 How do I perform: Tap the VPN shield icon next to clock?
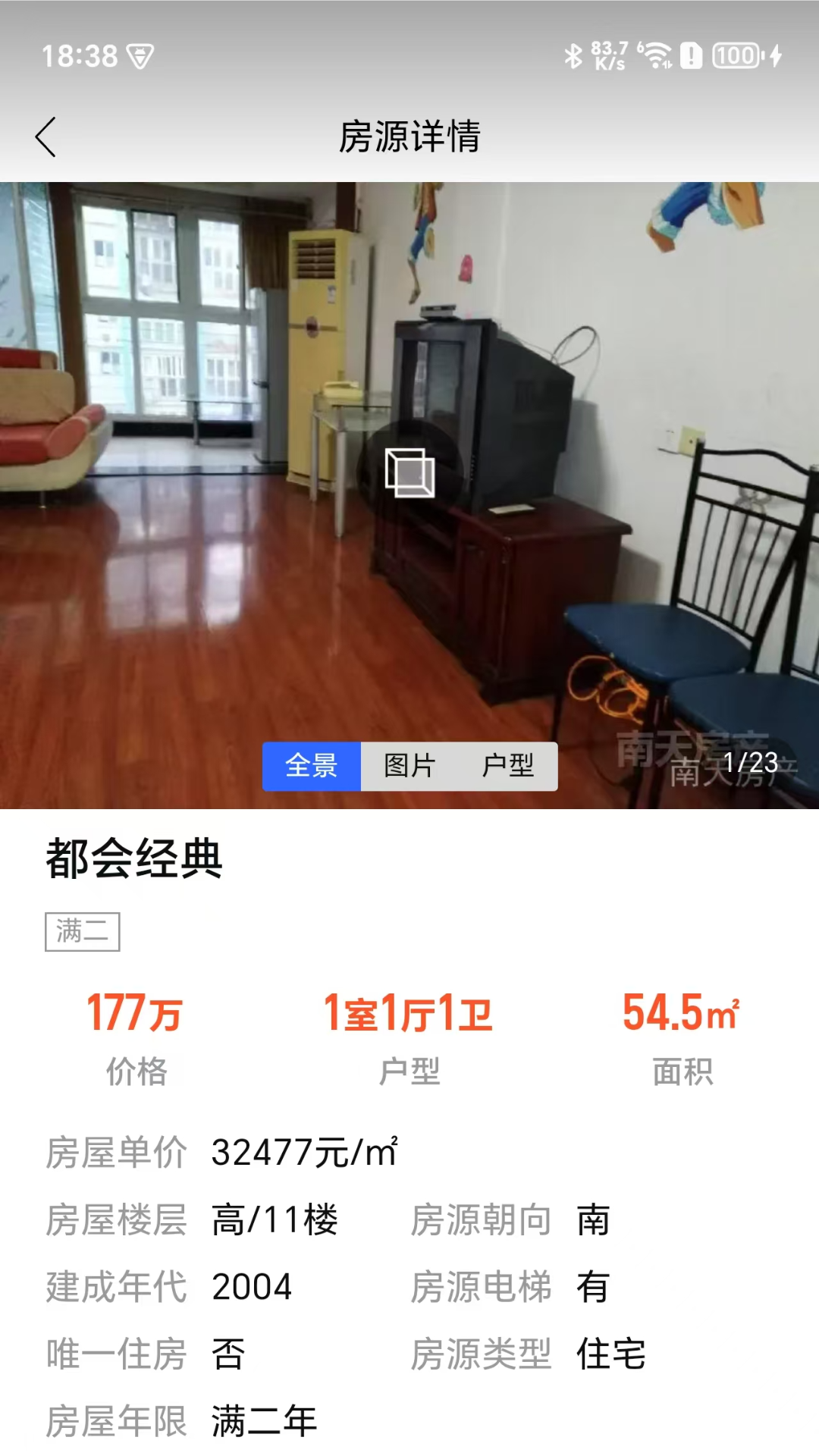tap(140, 55)
